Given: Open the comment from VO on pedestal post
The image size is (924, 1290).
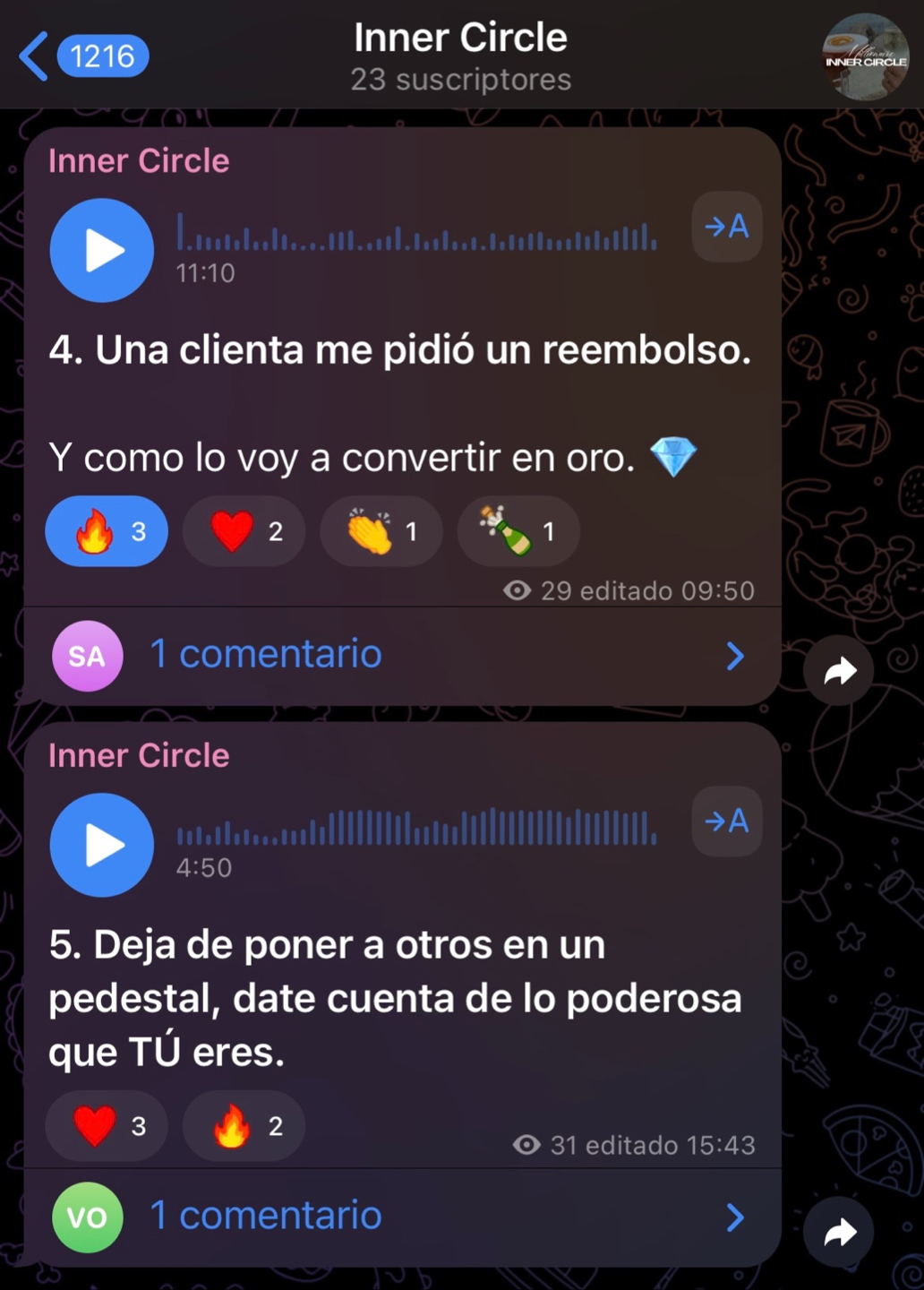Looking at the screenshot, I should click(x=401, y=1217).
